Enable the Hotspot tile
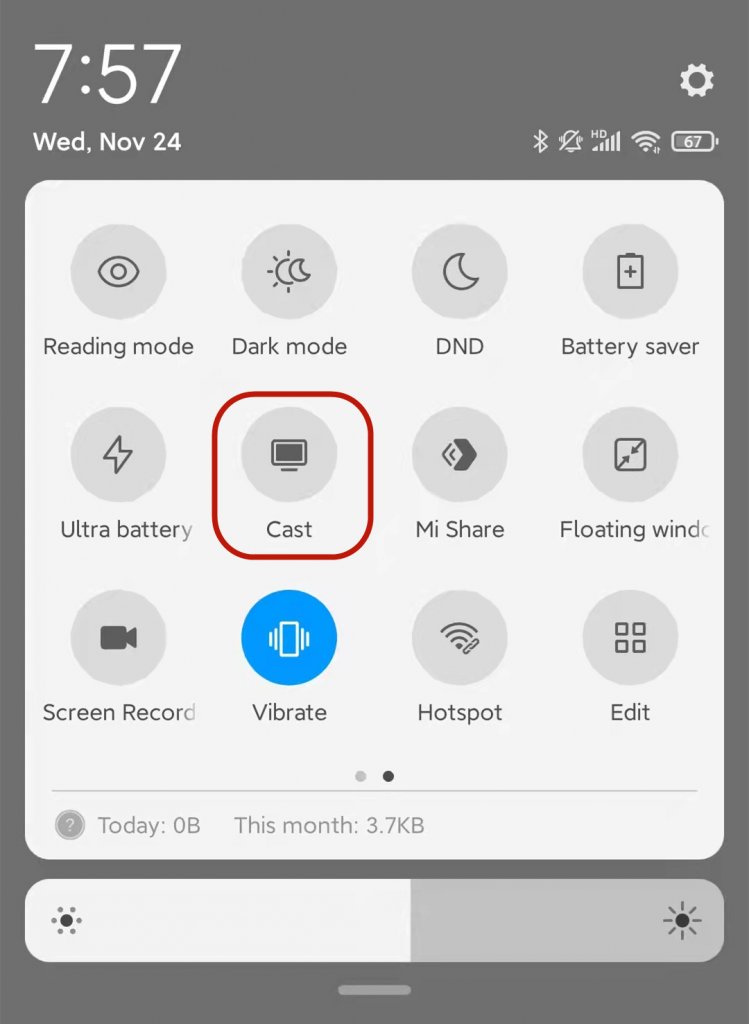The width and height of the screenshot is (749, 1024). [x=460, y=638]
